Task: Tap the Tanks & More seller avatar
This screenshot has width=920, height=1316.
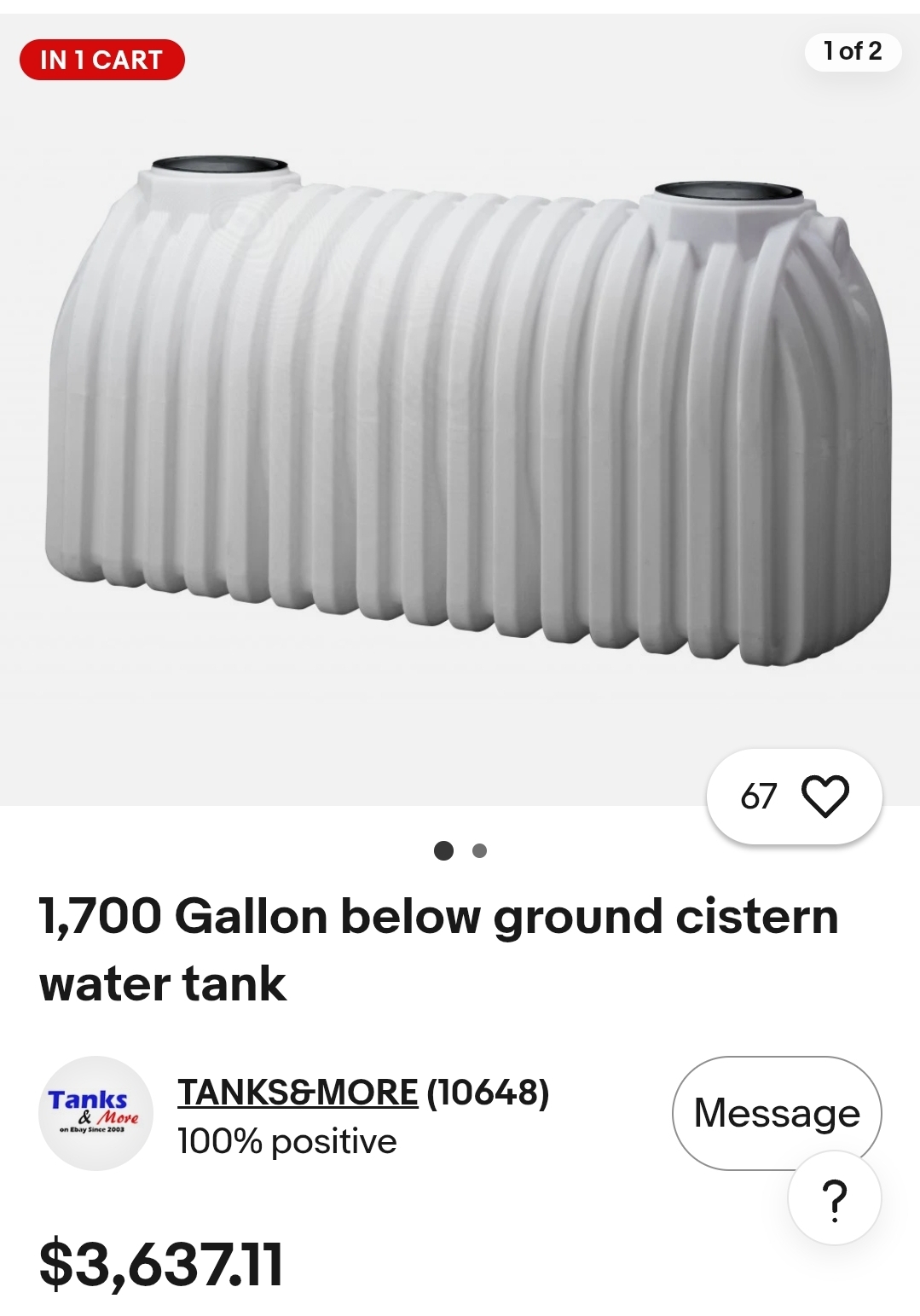Action: 96,1113
